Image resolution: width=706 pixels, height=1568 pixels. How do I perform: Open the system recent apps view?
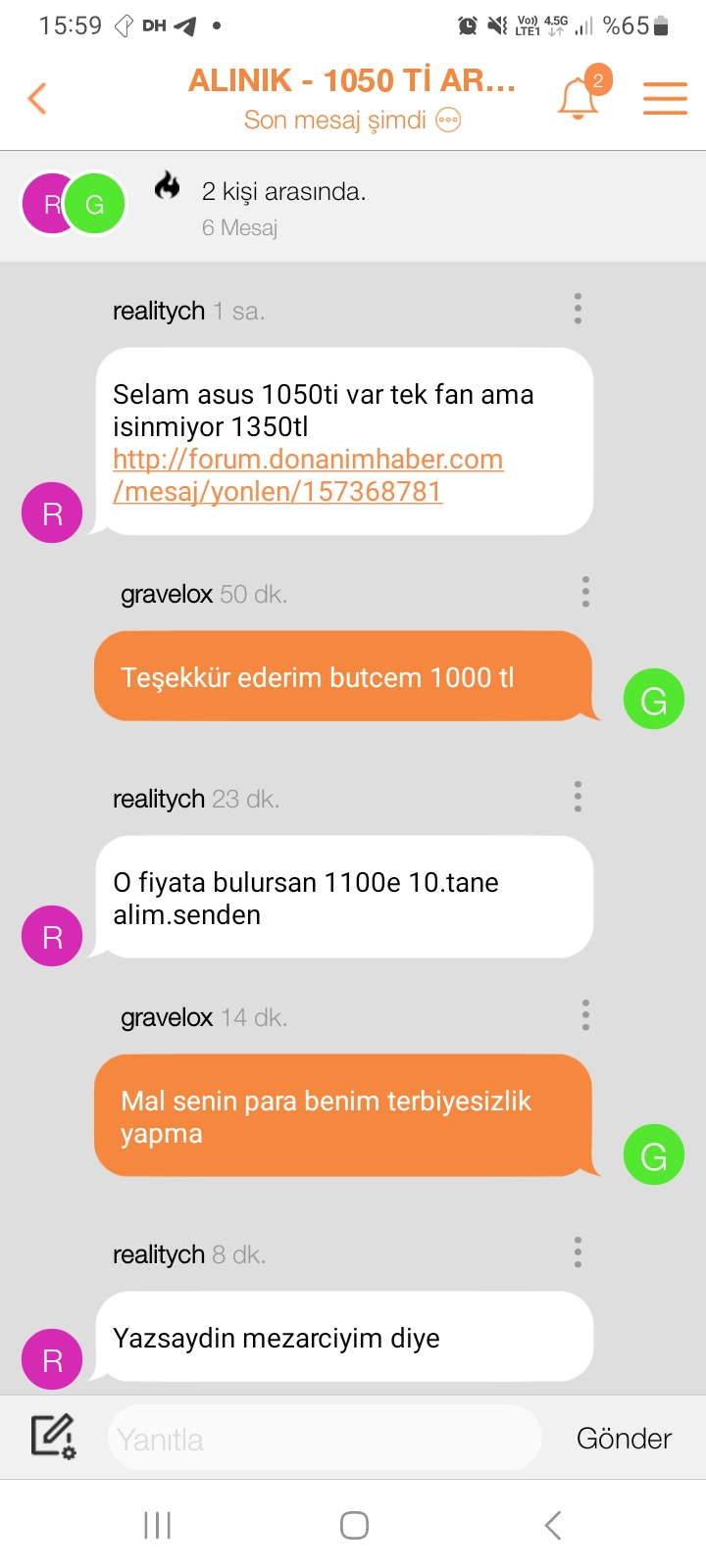tap(158, 1525)
